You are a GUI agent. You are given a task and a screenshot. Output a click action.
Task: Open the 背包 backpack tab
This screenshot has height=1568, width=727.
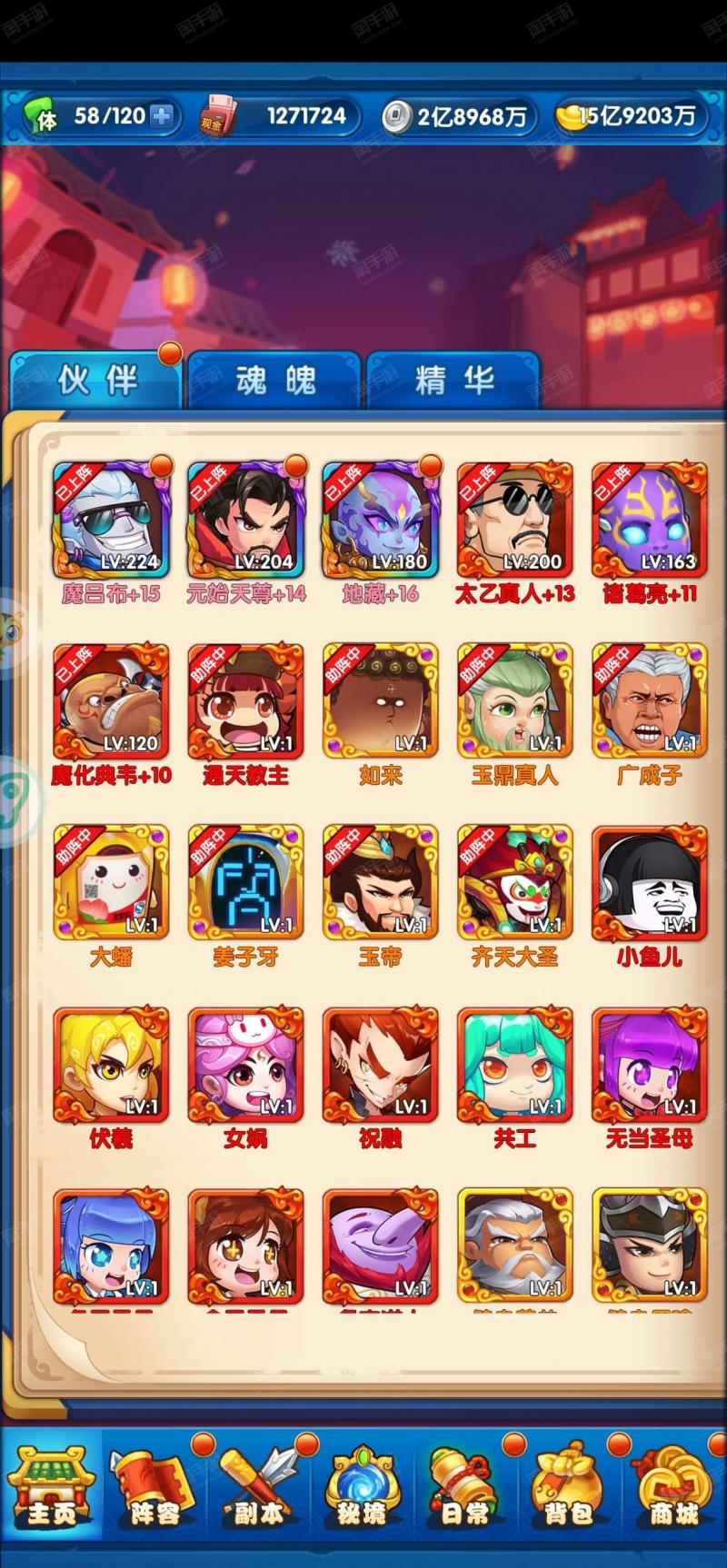tap(569, 1486)
